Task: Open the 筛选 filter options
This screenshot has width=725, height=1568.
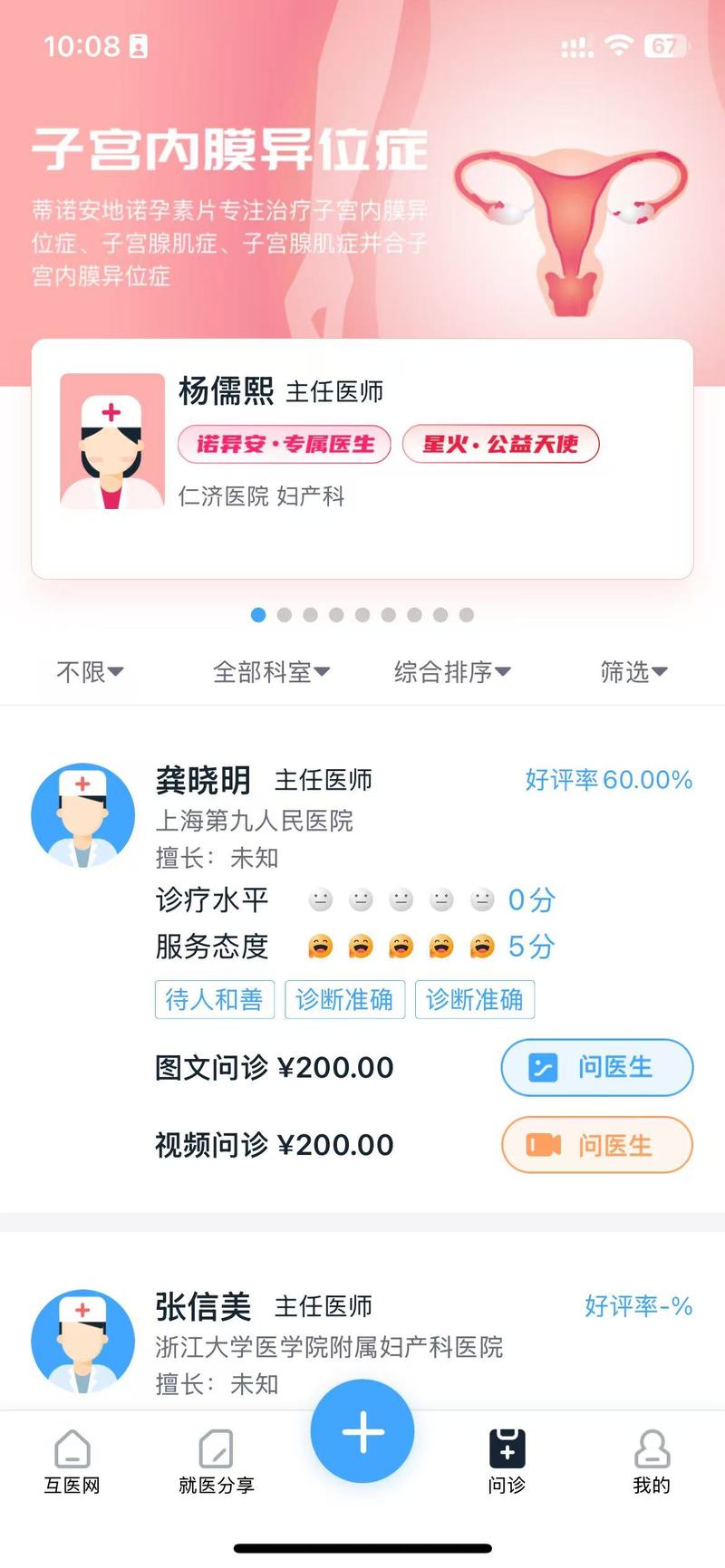Action: 633,672
